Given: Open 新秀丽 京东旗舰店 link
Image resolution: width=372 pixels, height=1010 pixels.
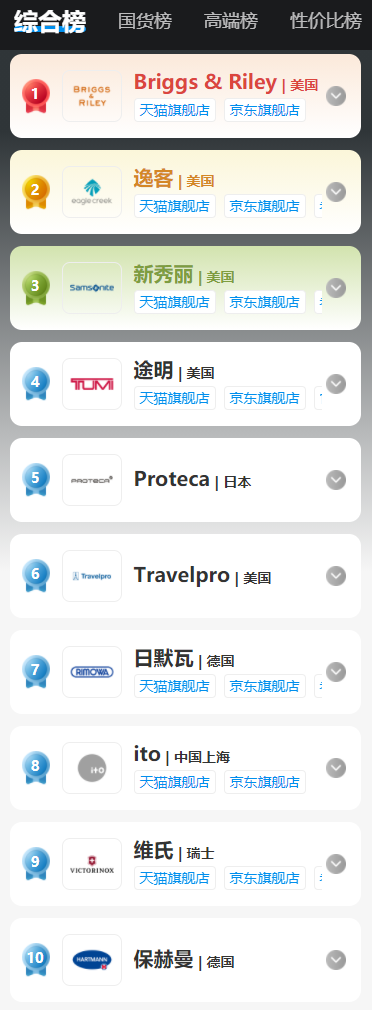Looking at the screenshot, I should [x=265, y=302].
